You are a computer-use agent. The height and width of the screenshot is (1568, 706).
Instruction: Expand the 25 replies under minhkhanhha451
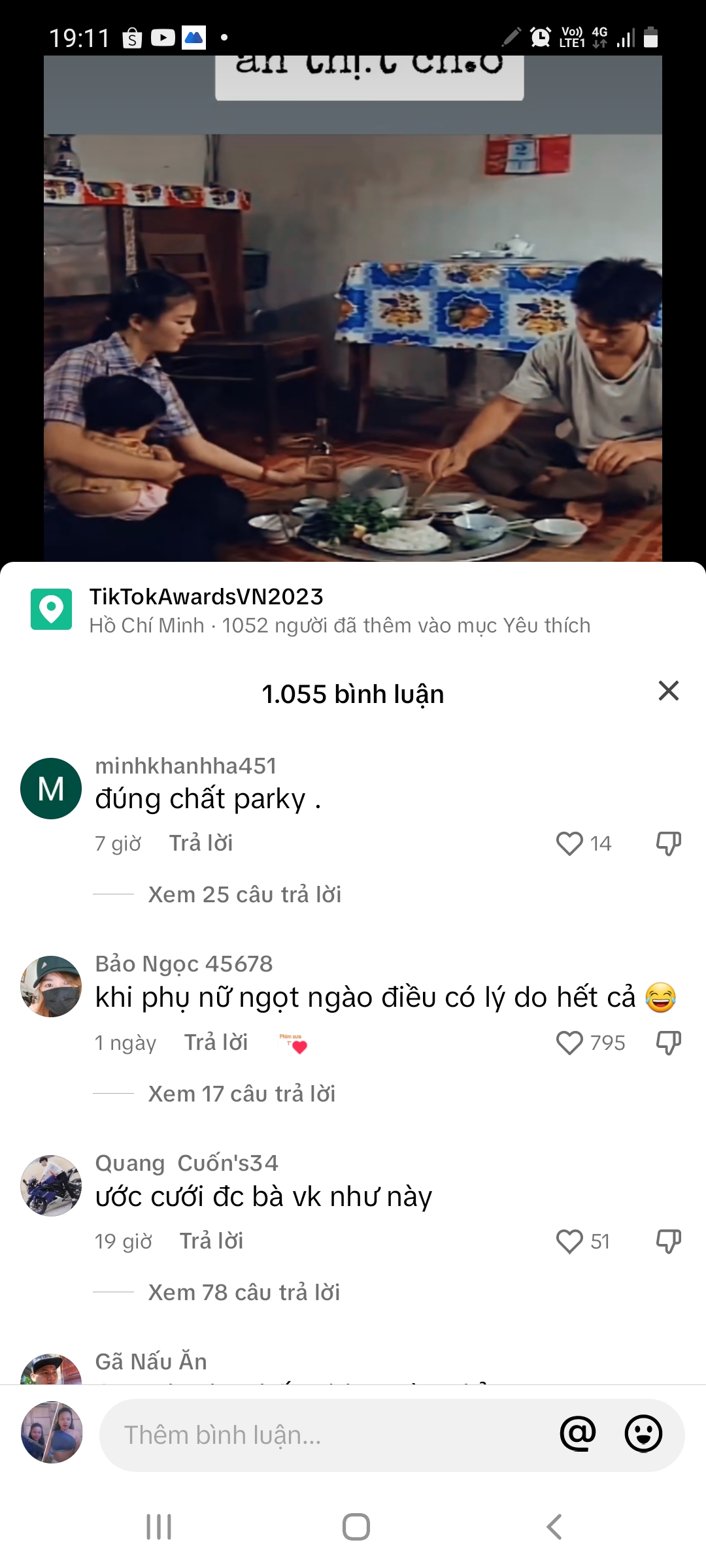(246, 895)
